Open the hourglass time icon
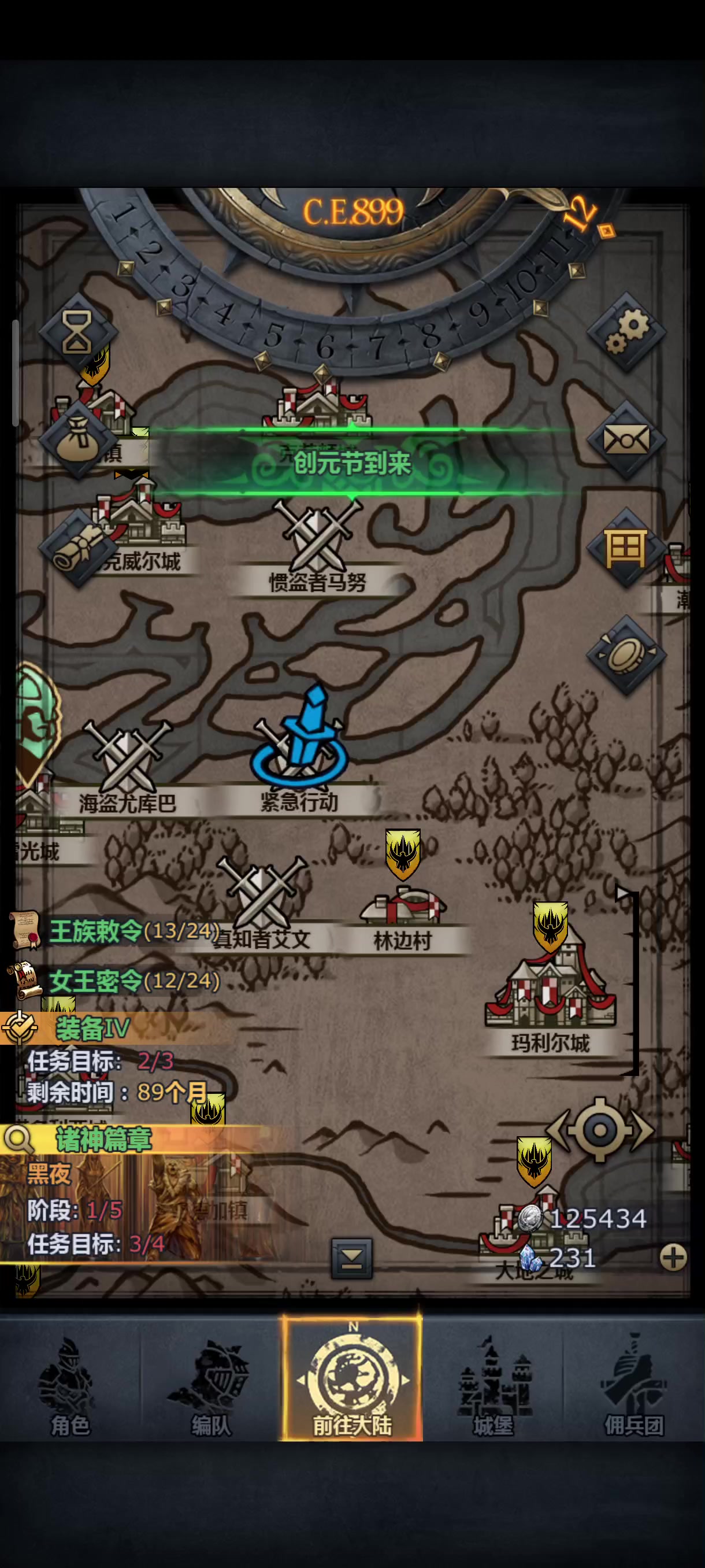This screenshot has height=1568, width=705. pyautogui.click(x=78, y=332)
